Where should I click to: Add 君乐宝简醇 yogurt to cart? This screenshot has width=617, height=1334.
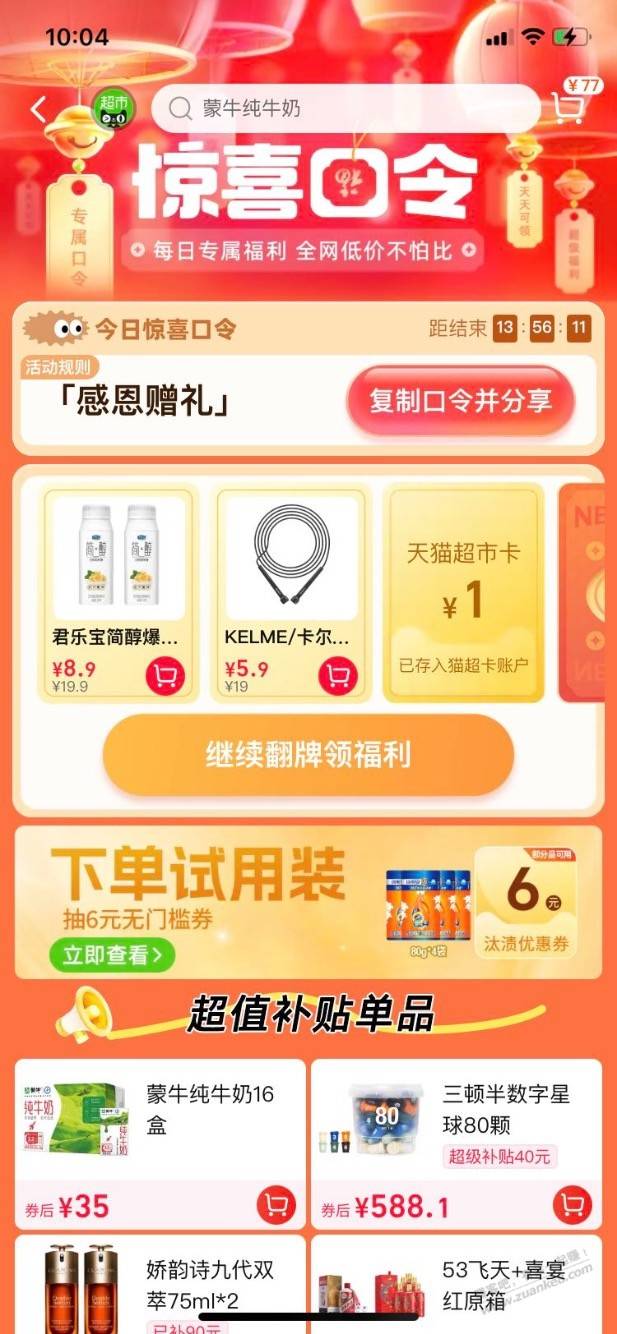pos(165,677)
